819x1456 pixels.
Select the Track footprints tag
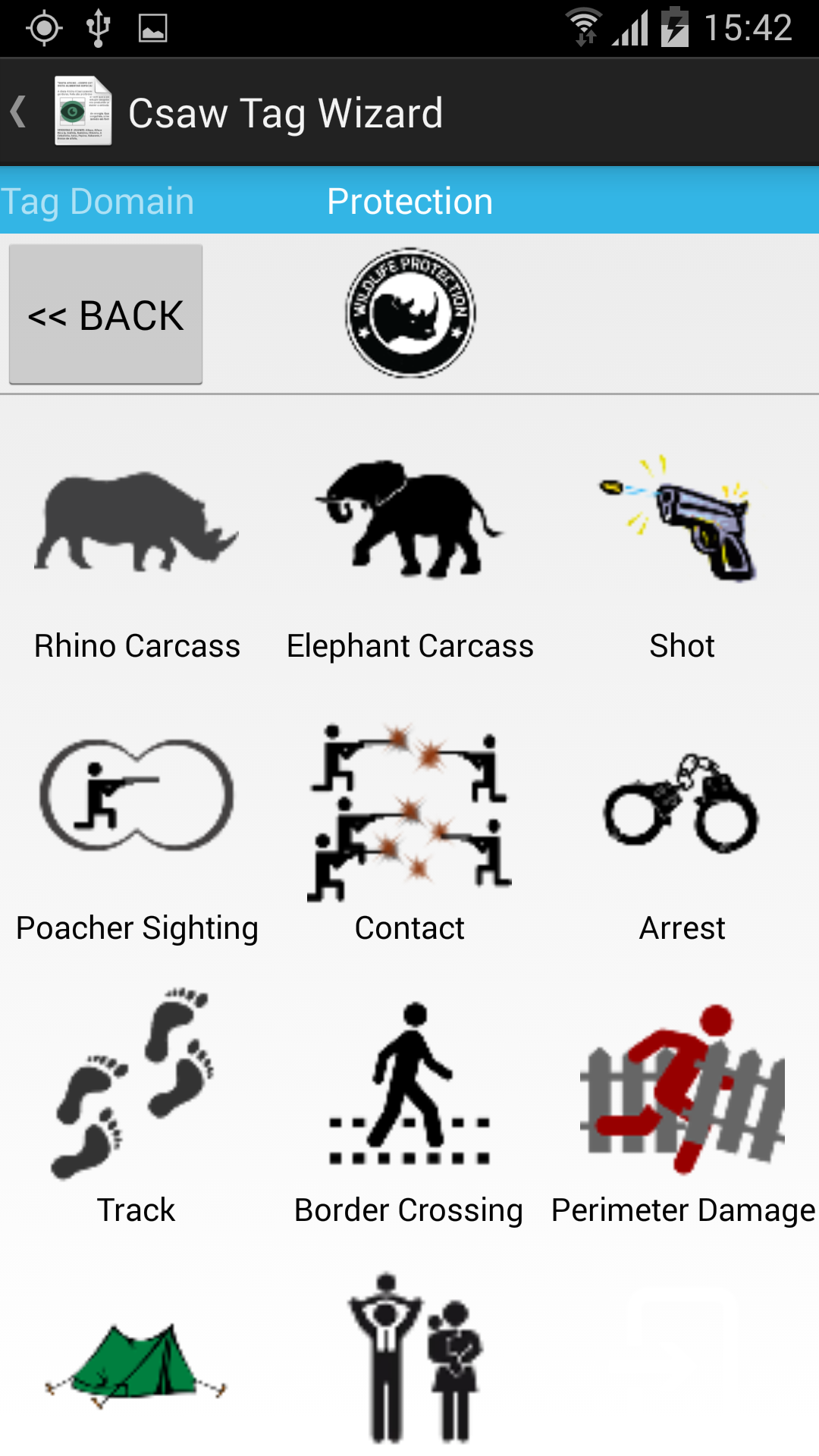pyautogui.click(x=136, y=1107)
